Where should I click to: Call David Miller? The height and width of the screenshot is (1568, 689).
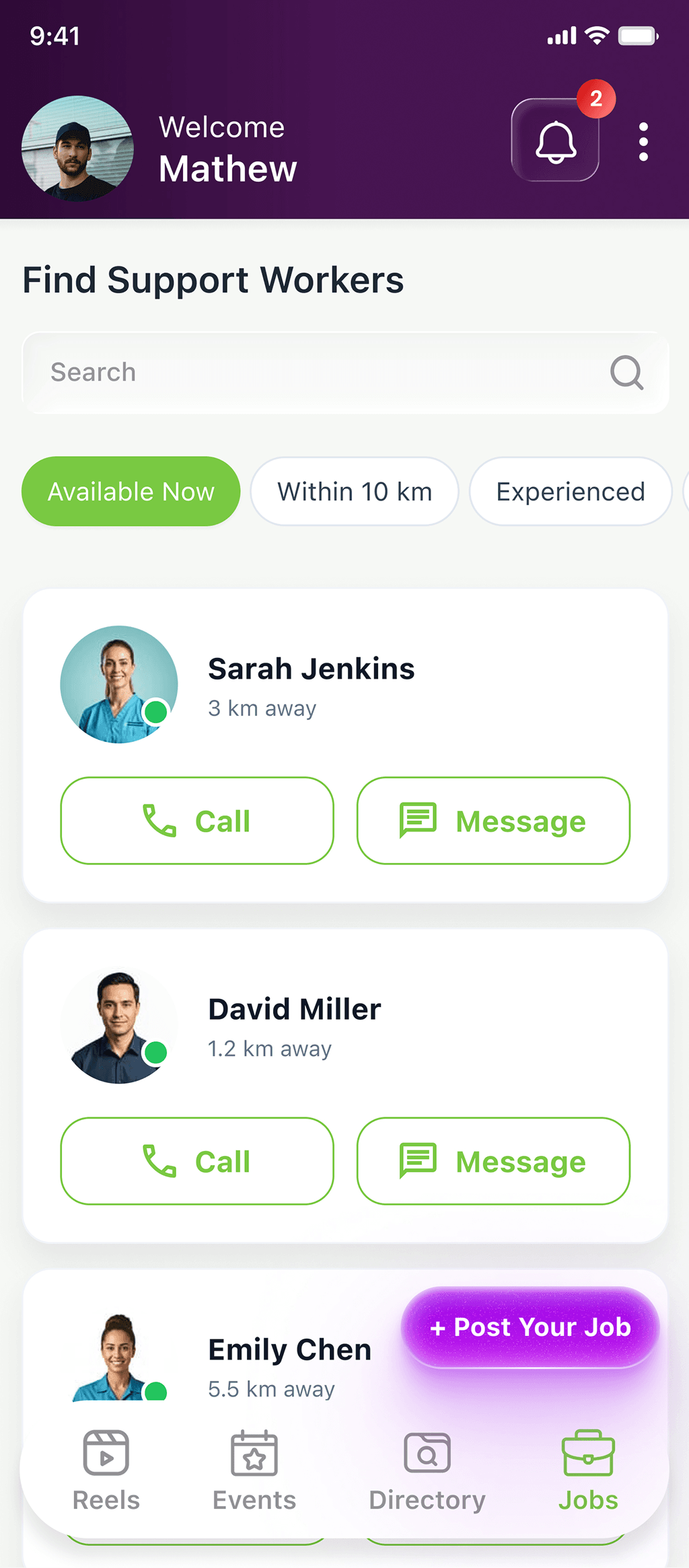coord(197,1161)
